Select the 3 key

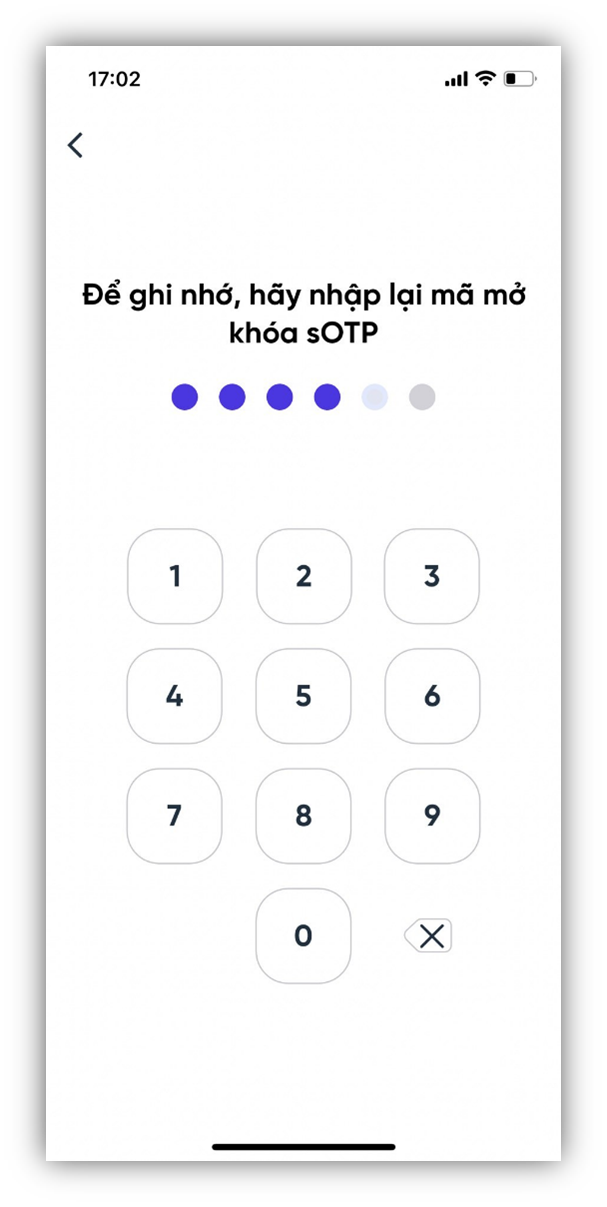tap(432, 576)
